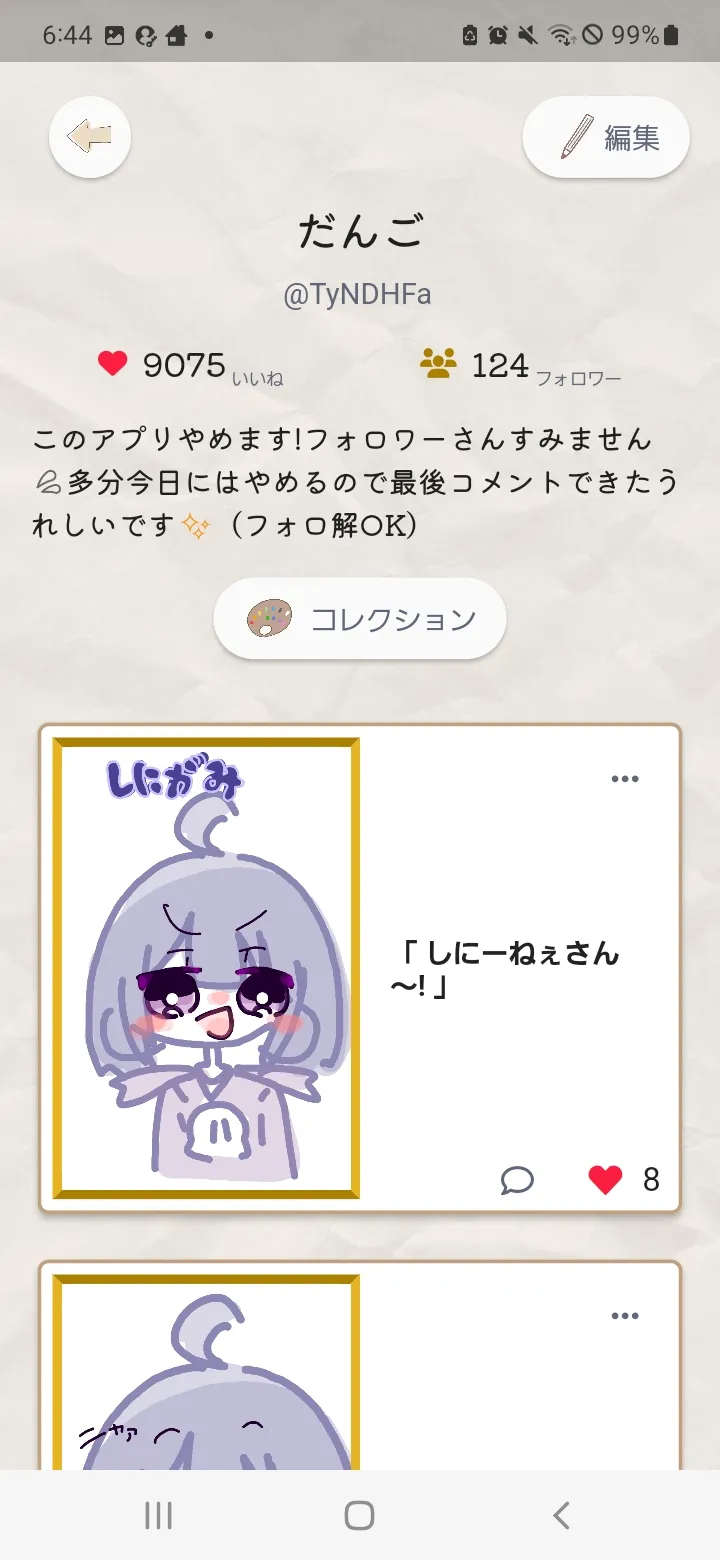Viewport: 720px width, 1560px height.
Task: Go back using the arrow button
Action: pos(90,137)
